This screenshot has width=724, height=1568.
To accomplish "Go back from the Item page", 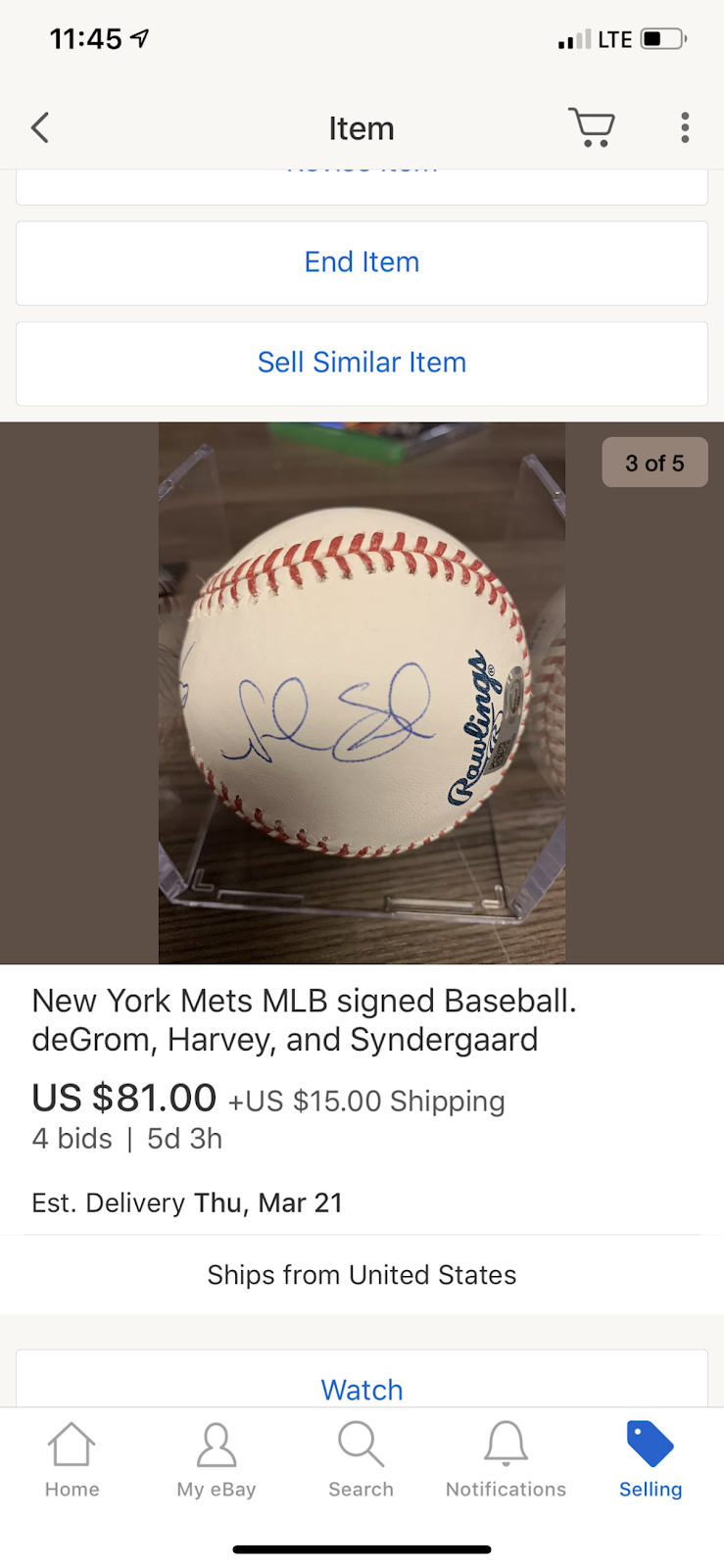I will point(40,127).
